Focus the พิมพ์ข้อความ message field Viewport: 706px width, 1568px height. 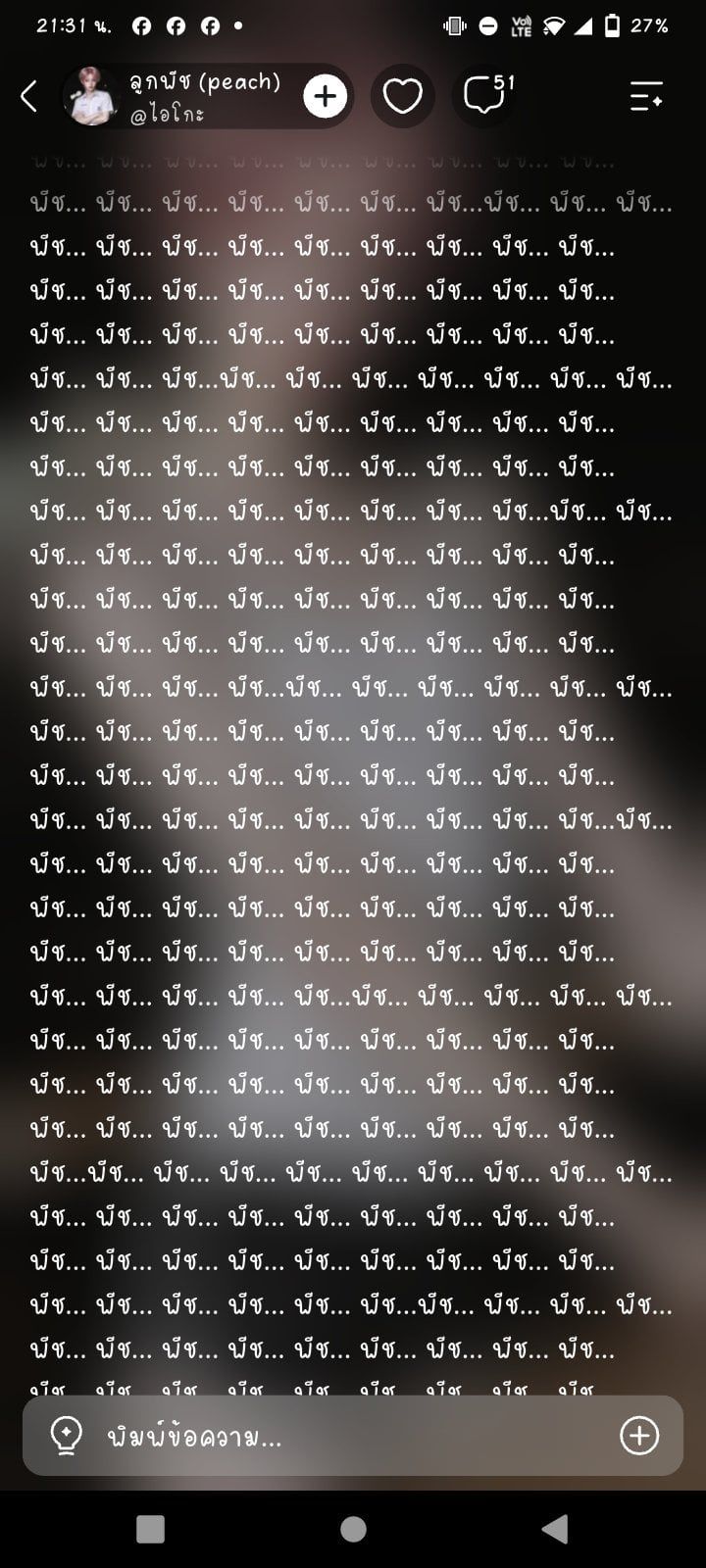353,1436
